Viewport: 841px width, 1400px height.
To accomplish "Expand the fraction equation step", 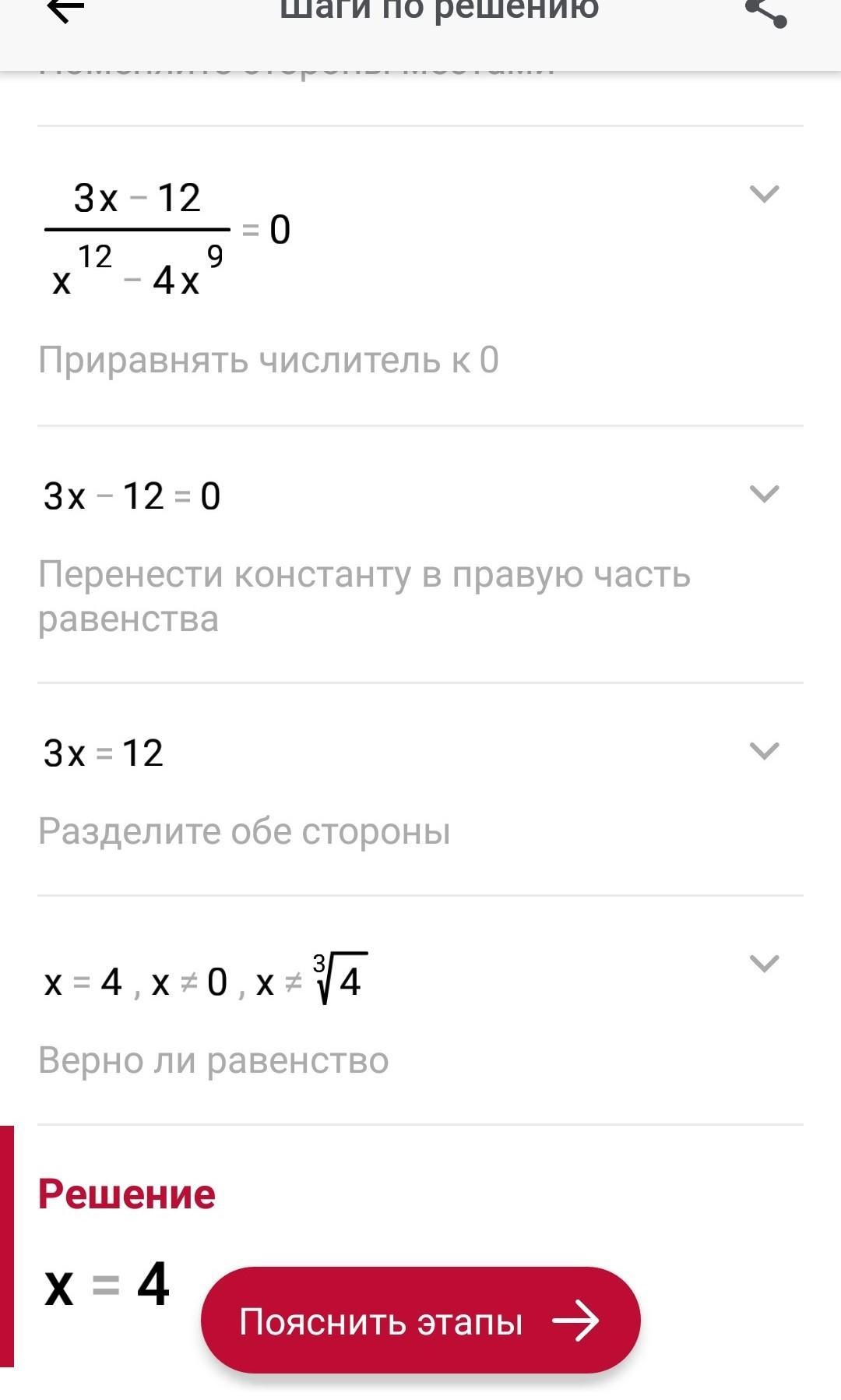I will click(763, 194).
